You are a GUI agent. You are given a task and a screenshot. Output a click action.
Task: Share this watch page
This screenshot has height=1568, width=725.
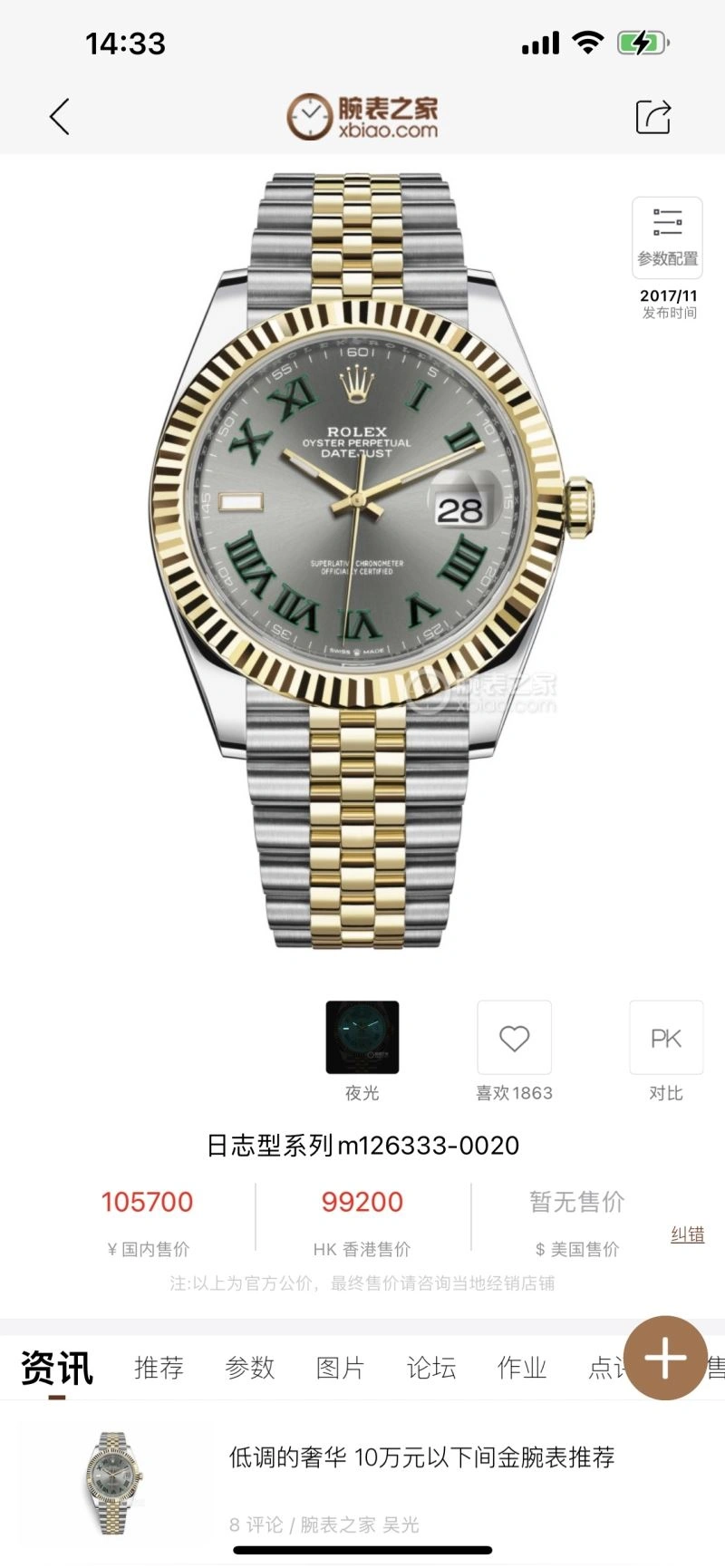point(652,117)
